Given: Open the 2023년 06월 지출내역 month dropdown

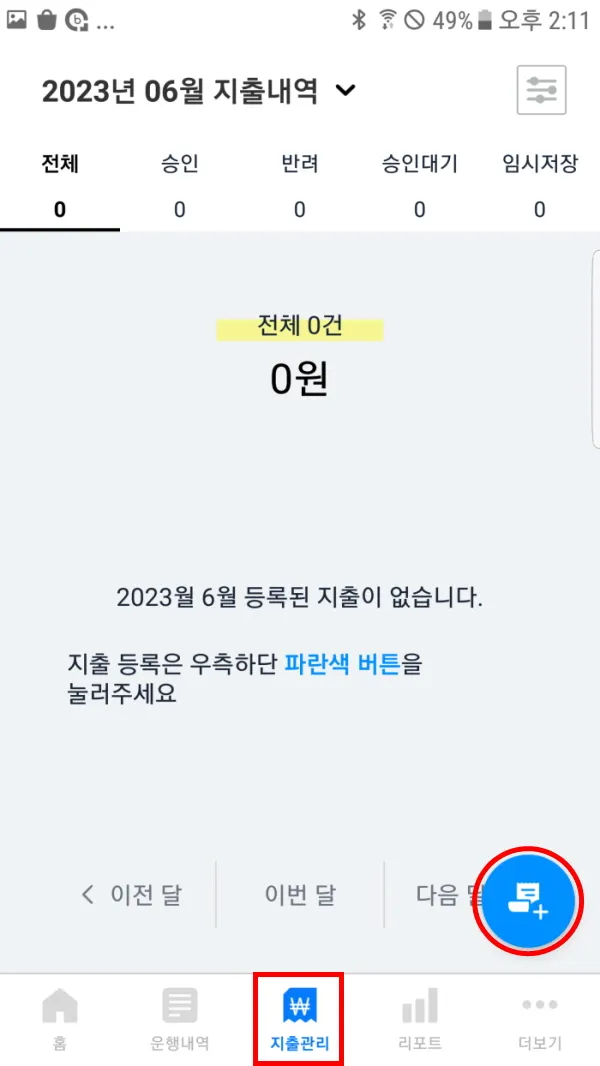Looking at the screenshot, I should click(x=198, y=91).
